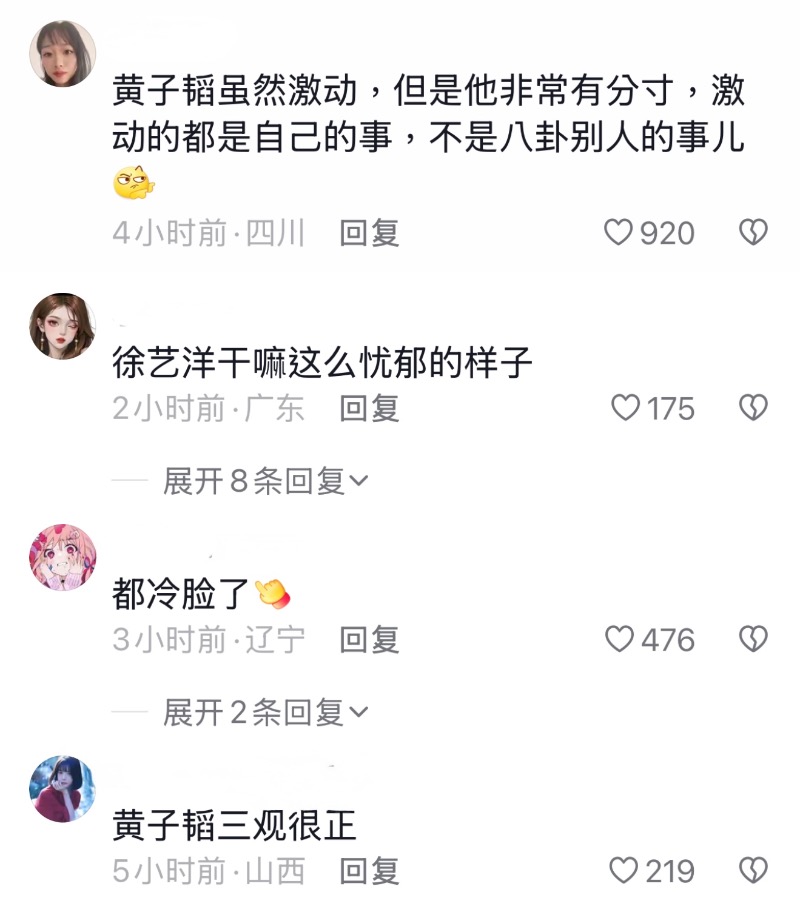Open the avatar next to 黄子韬三观很正
800x912 pixels.
coord(64,789)
